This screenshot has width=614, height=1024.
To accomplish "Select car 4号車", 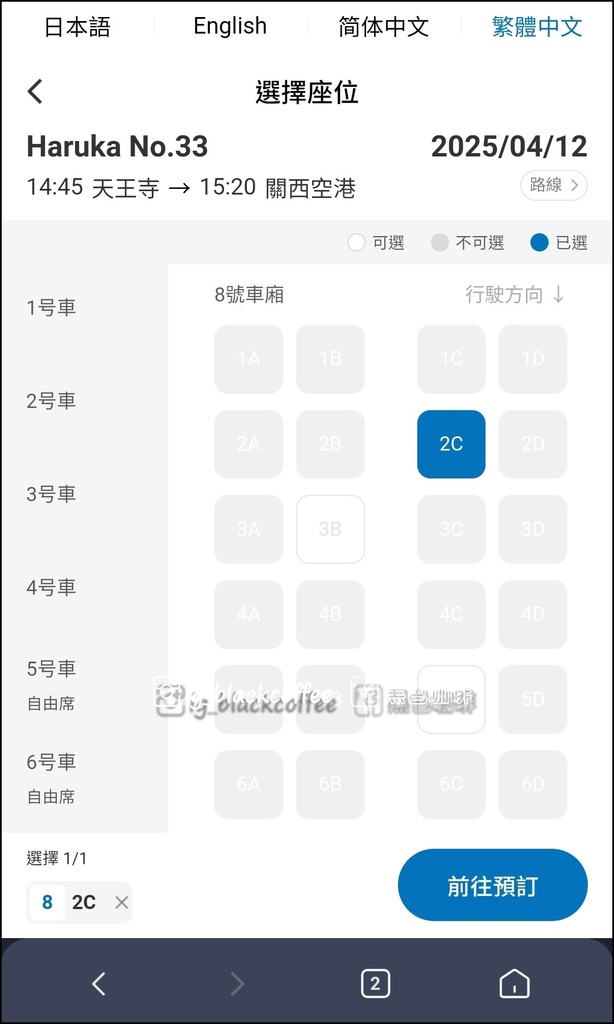I will tap(52, 587).
